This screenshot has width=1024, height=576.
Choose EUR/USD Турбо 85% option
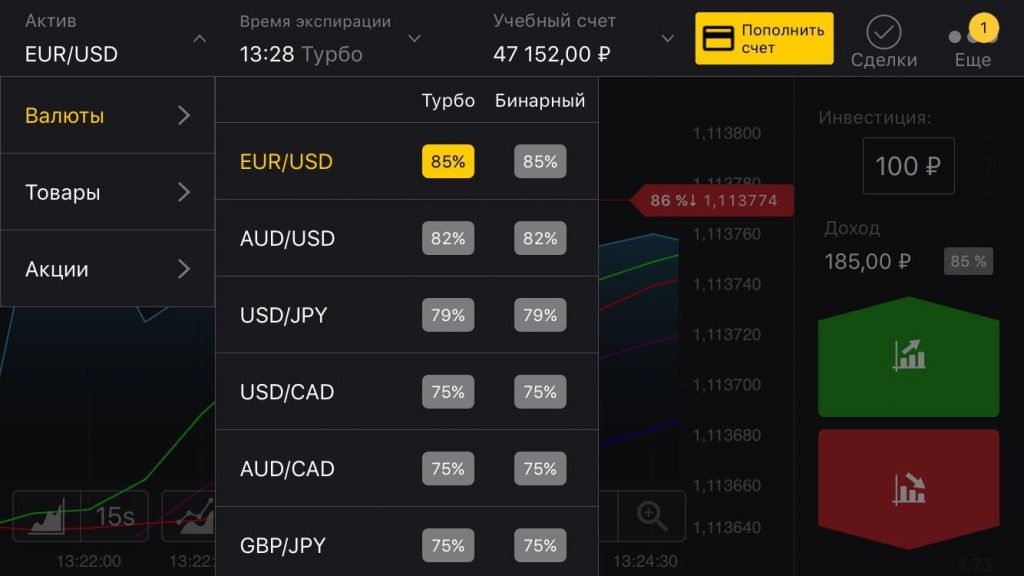[x=448, y=162]
